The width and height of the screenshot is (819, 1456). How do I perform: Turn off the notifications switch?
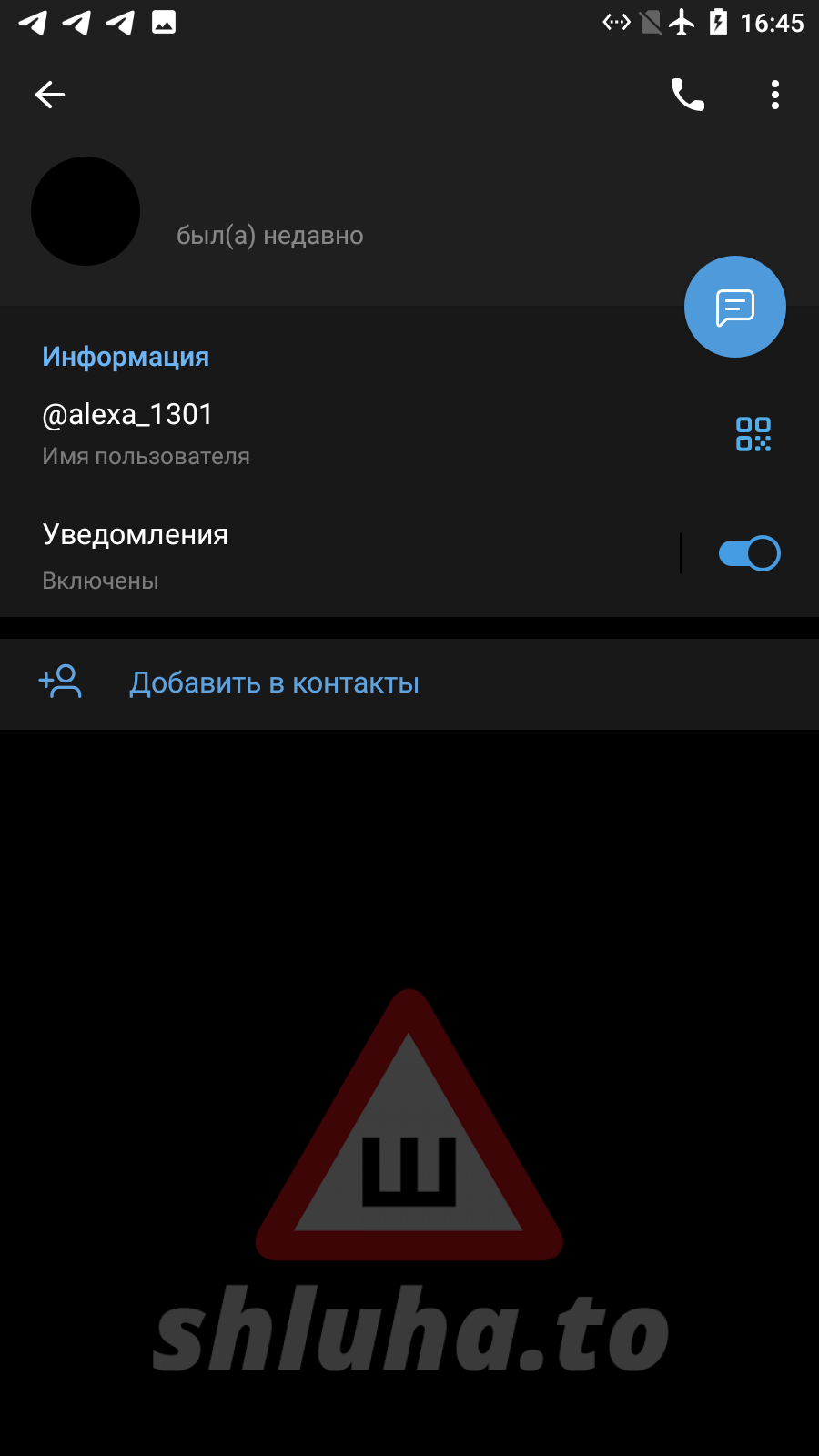749,553
